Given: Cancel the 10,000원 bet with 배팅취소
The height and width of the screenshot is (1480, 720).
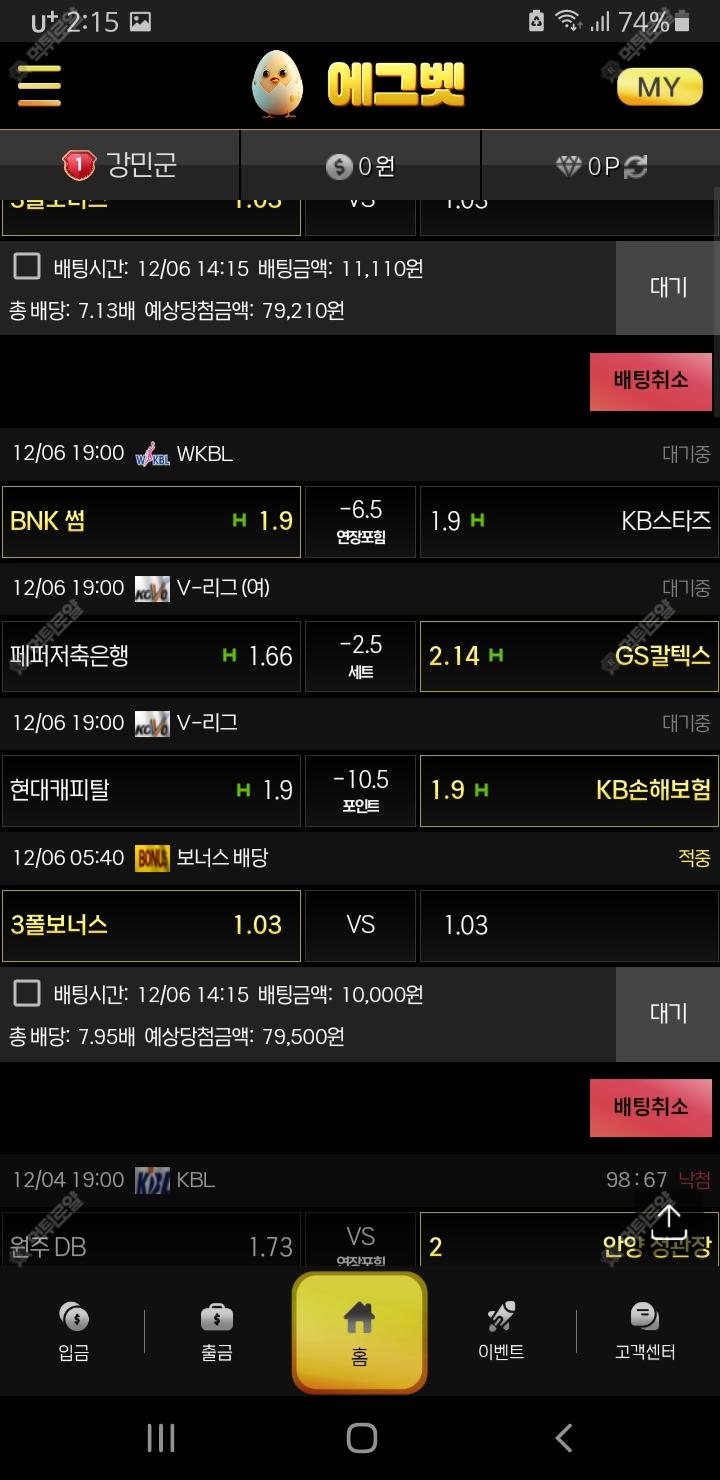Looking at the screenshot, I should (651, 1107).
